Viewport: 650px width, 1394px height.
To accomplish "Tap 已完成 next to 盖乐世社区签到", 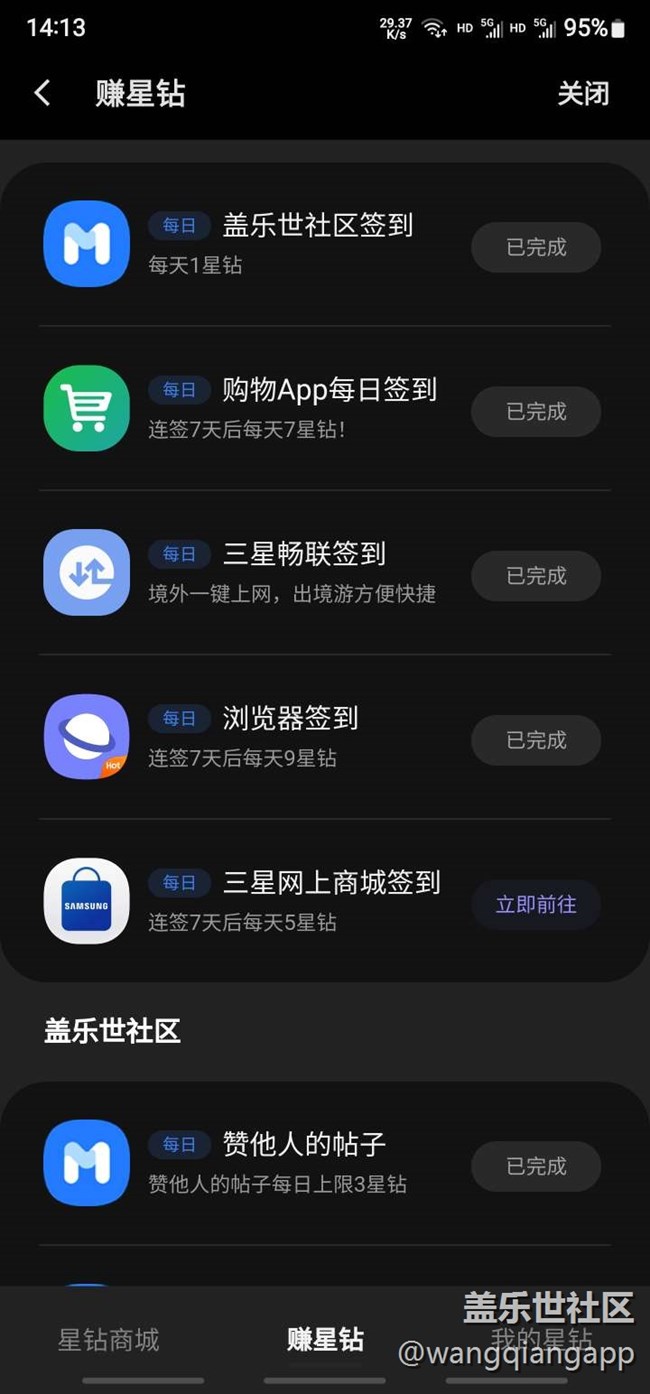I will pyautogui.click(x=536, y=247).
